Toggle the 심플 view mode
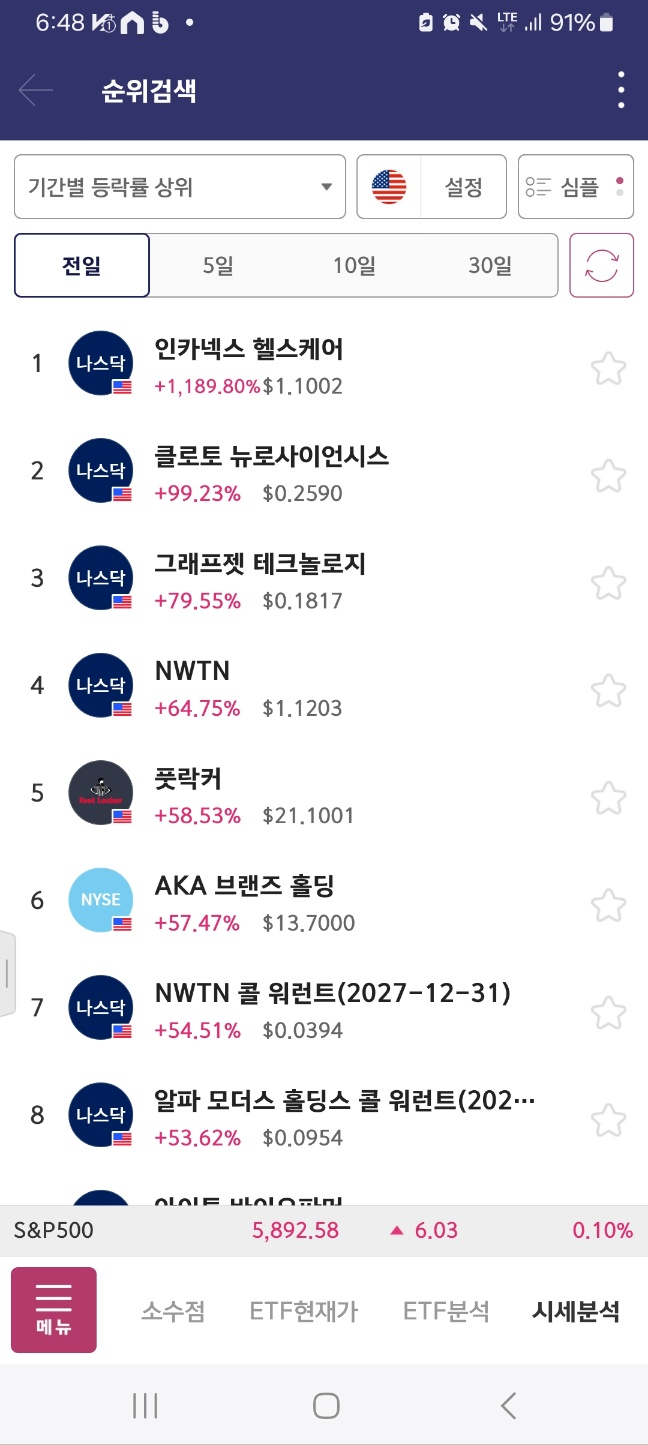The height and width of the screenshot is (1445, 648). [x=576, y=186]
